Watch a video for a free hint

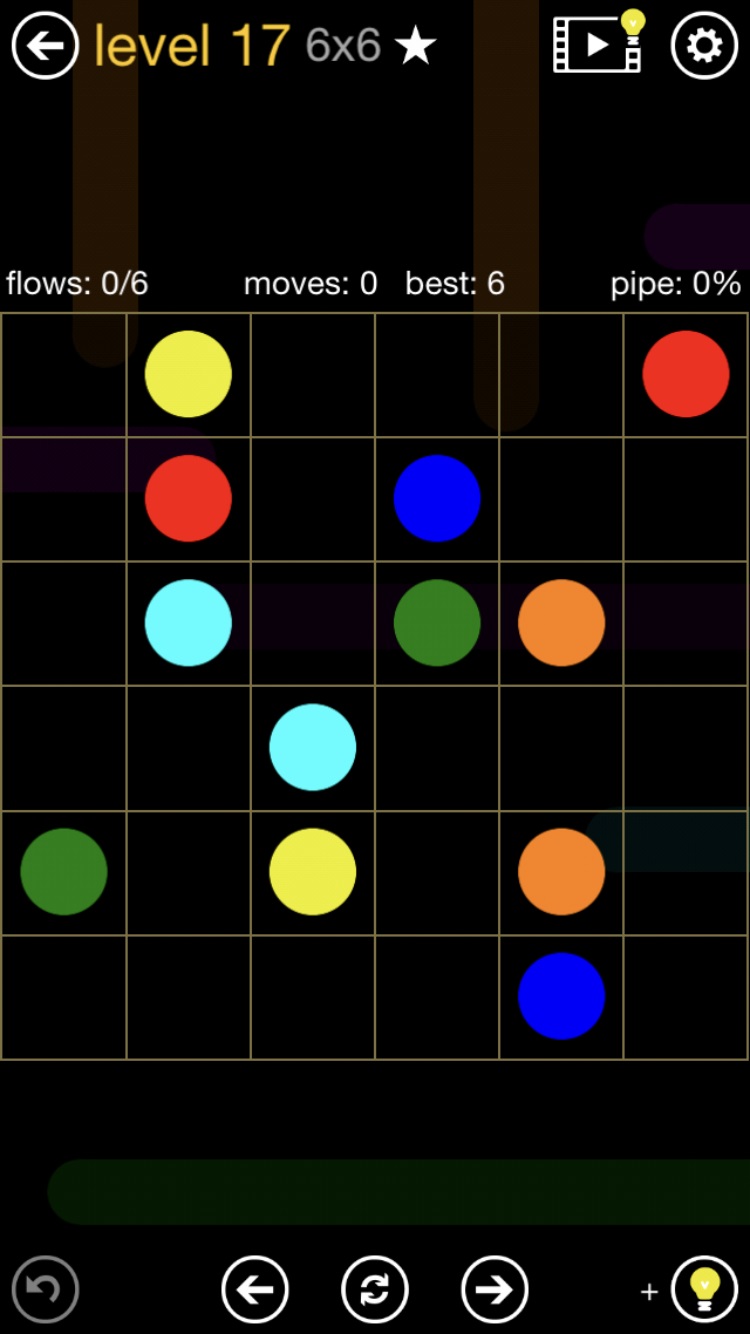pos(598,44)
